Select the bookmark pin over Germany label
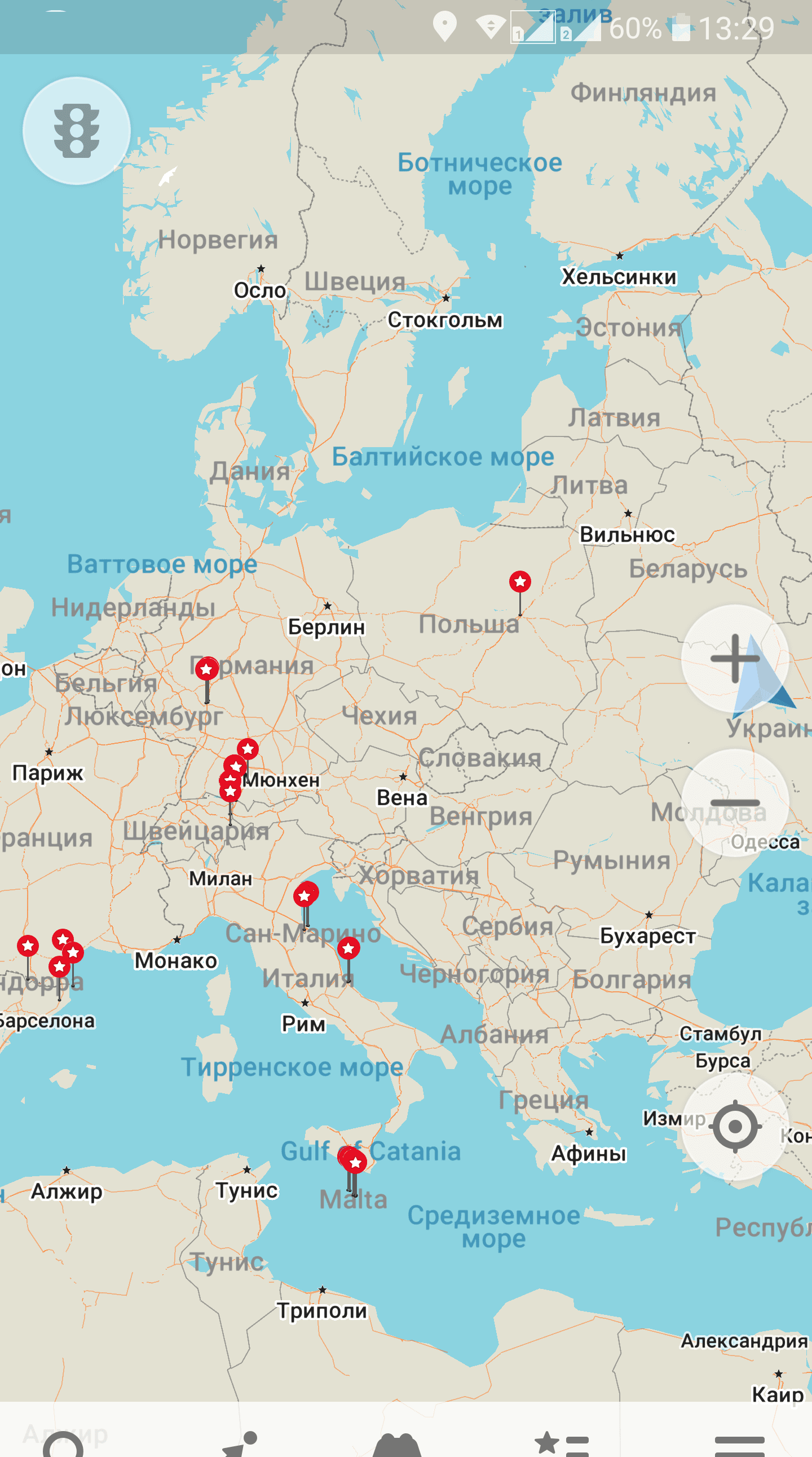Viewport: 812px width, 1457px height. [207, 670]
